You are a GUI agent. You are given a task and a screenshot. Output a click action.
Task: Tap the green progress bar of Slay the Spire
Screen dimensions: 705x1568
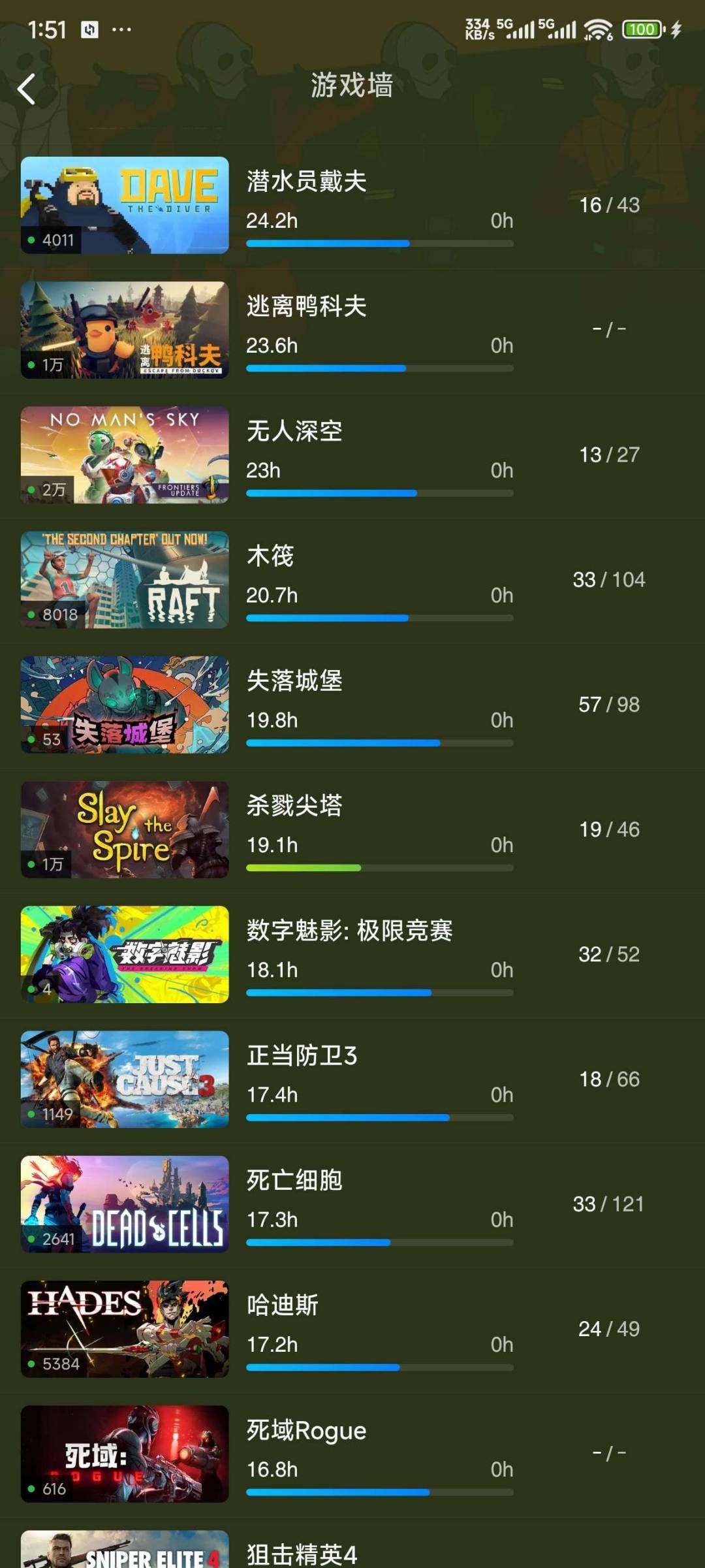[x=304, y=867]
